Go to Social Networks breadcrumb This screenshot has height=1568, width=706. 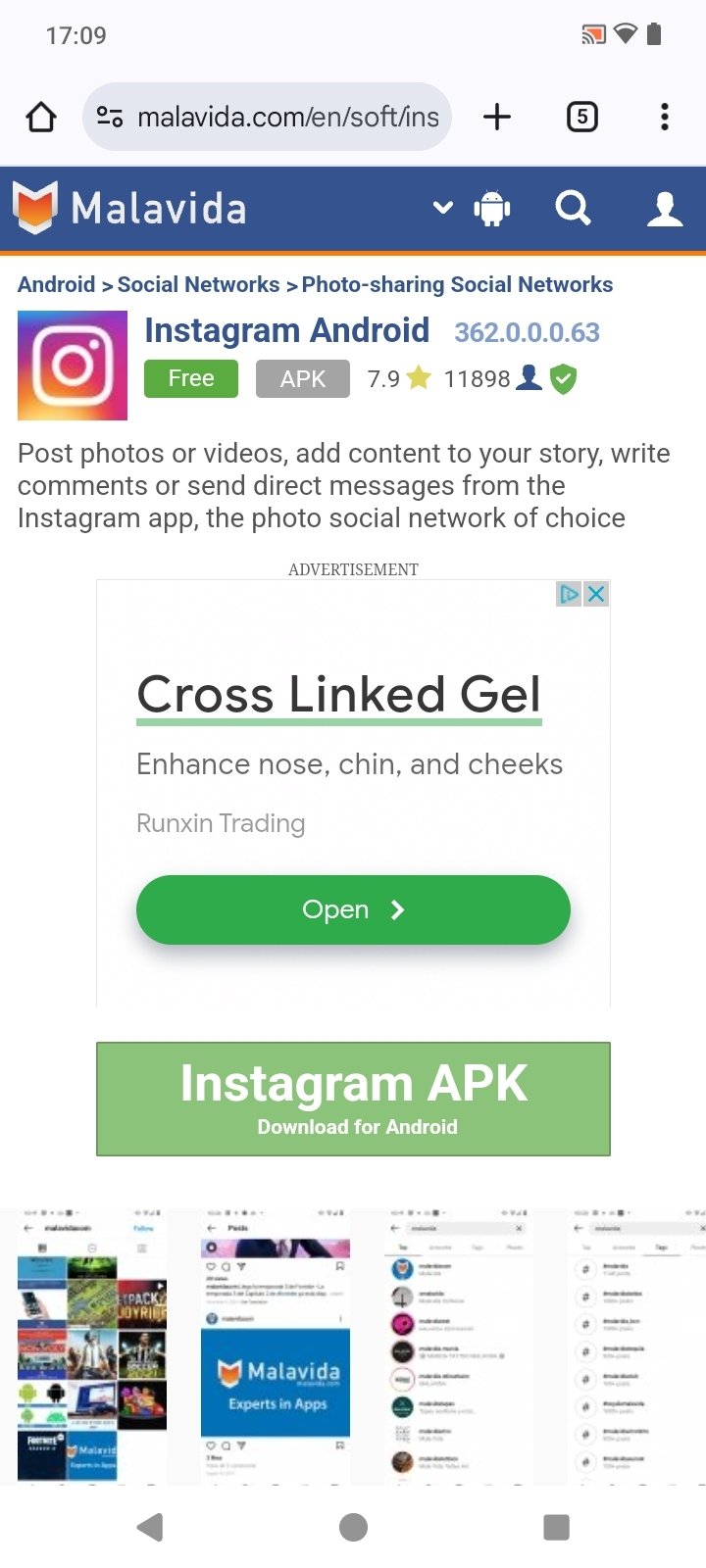(198, 284)
